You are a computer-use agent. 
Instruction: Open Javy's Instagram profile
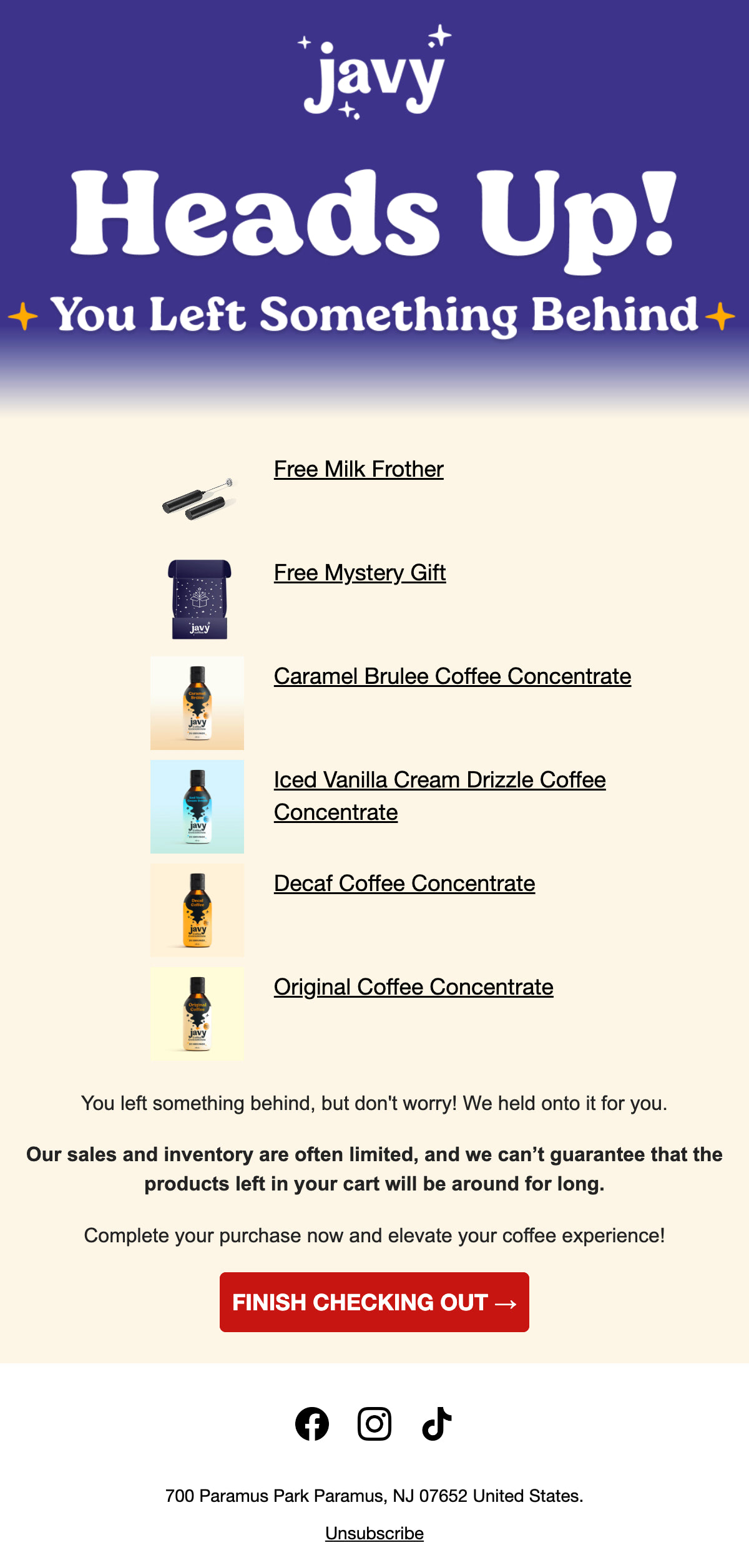coord(374,1424)
